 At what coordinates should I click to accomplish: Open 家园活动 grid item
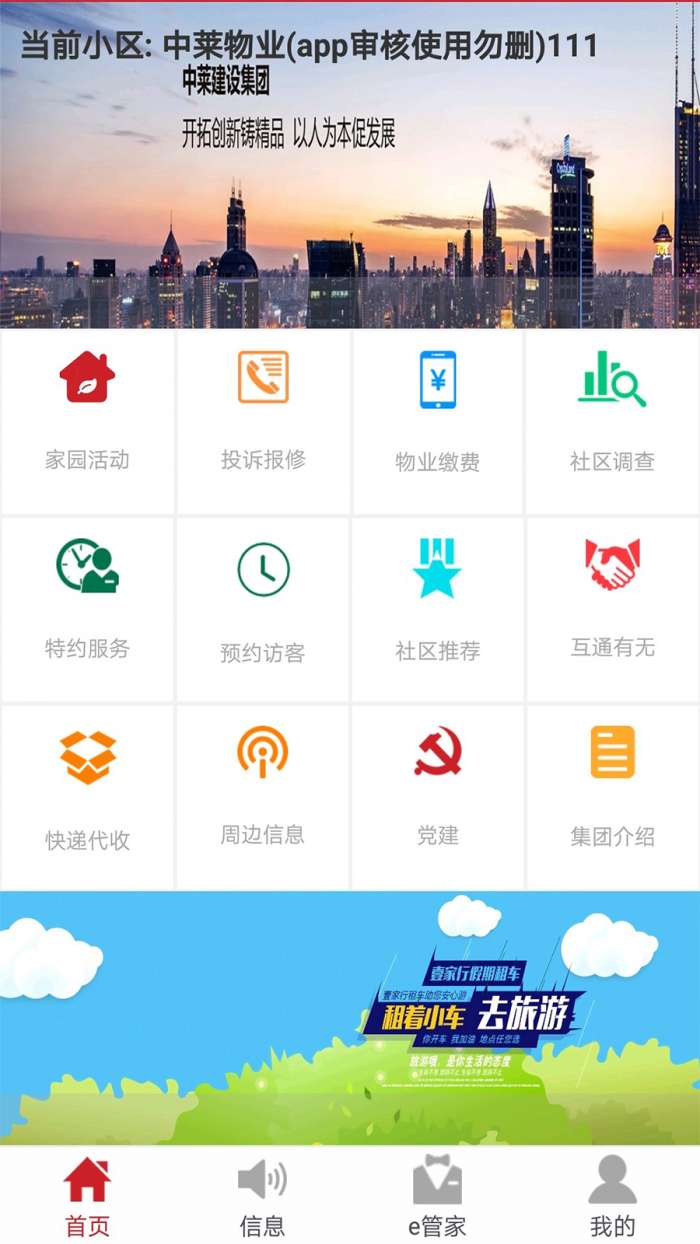pos(88,422)
